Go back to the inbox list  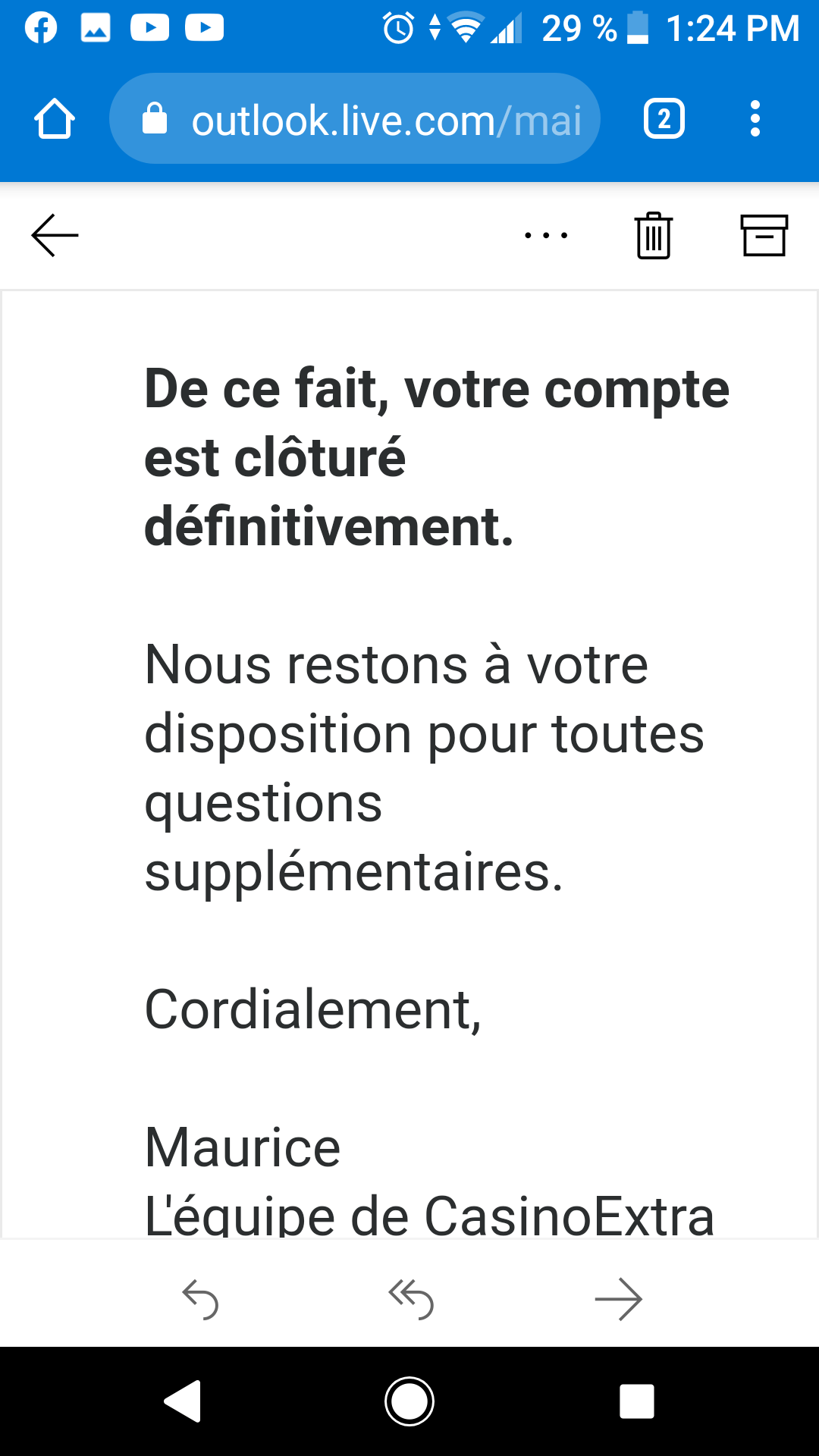[55, 235]
